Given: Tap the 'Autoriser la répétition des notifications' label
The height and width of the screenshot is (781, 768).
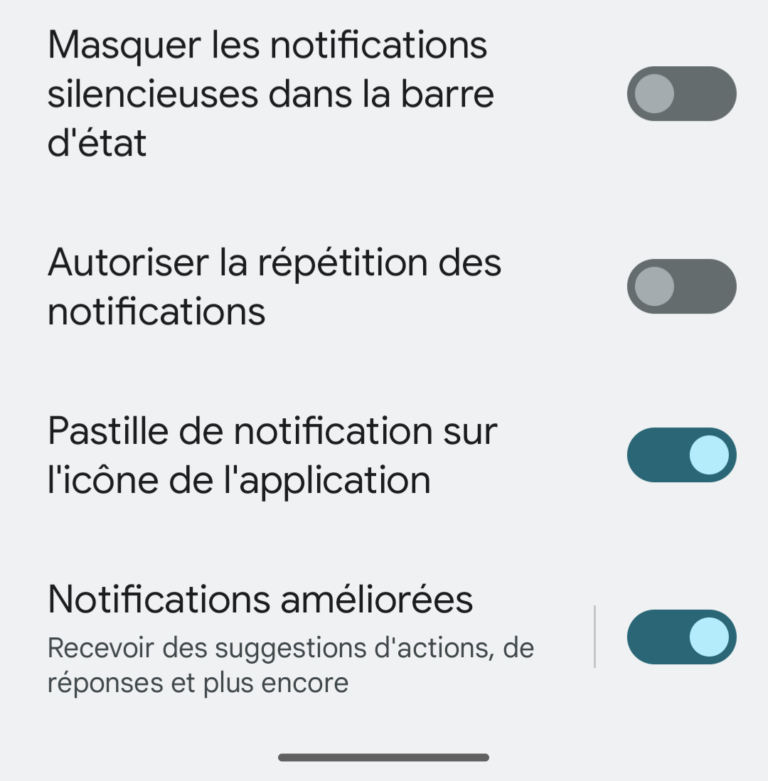Looking at the screenshot, I should (275, 285).
